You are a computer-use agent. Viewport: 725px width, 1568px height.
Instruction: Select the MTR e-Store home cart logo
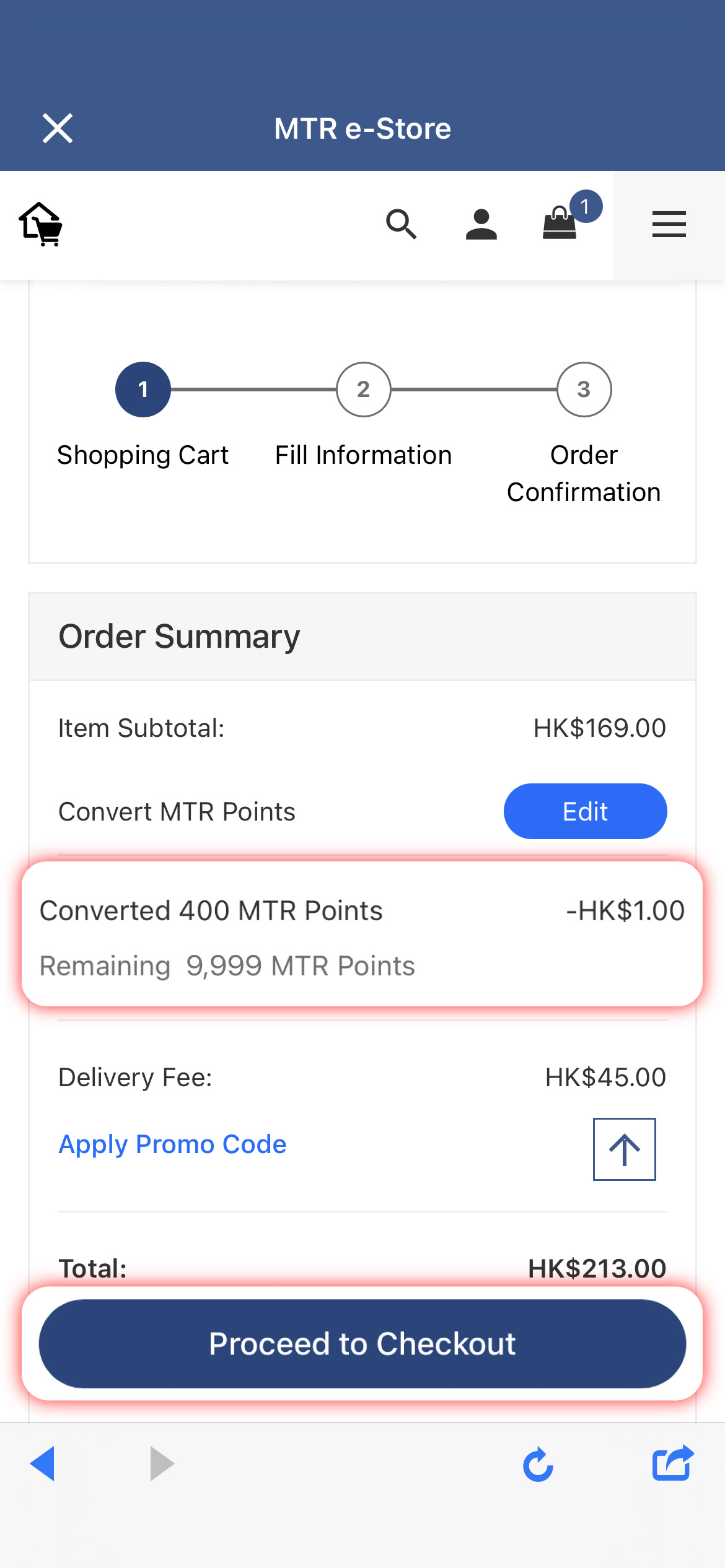point(40,224)
